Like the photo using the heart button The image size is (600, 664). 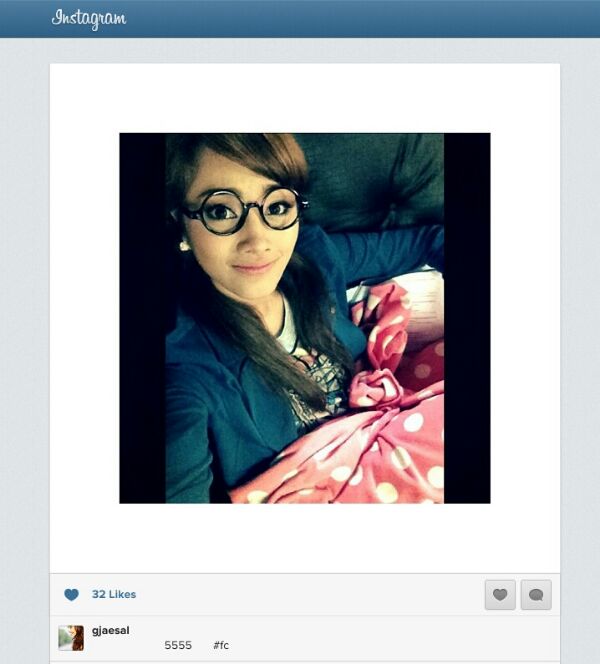pos(500,595)
